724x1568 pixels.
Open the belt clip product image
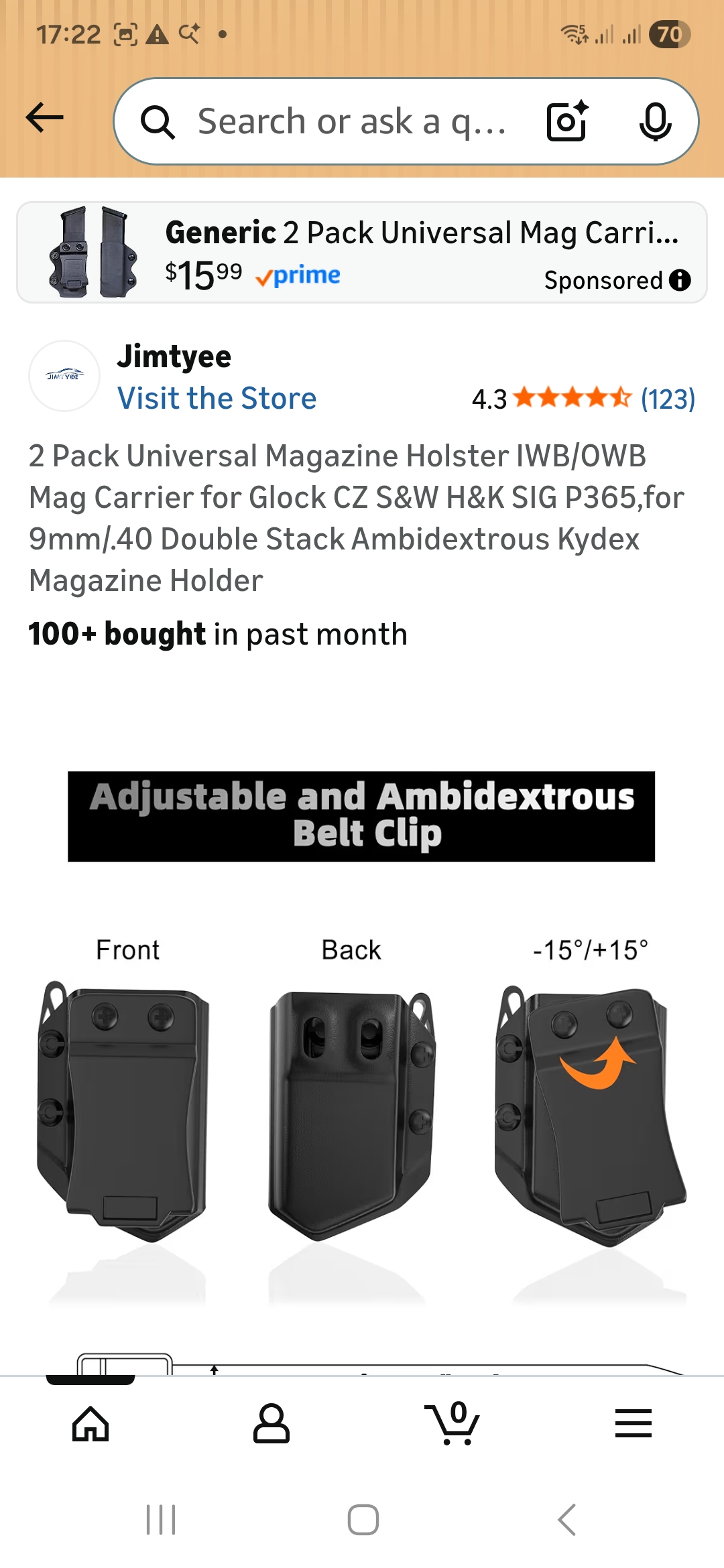point(362,1045)
